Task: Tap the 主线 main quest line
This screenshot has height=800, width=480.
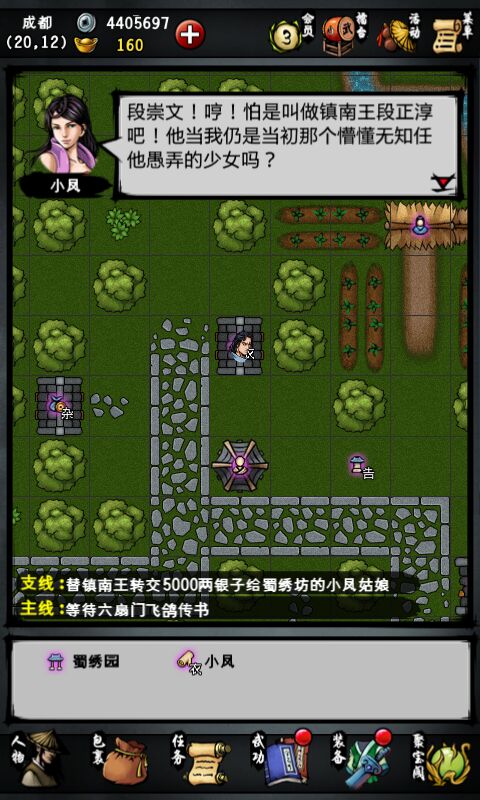Action: (x=114, y=609)
